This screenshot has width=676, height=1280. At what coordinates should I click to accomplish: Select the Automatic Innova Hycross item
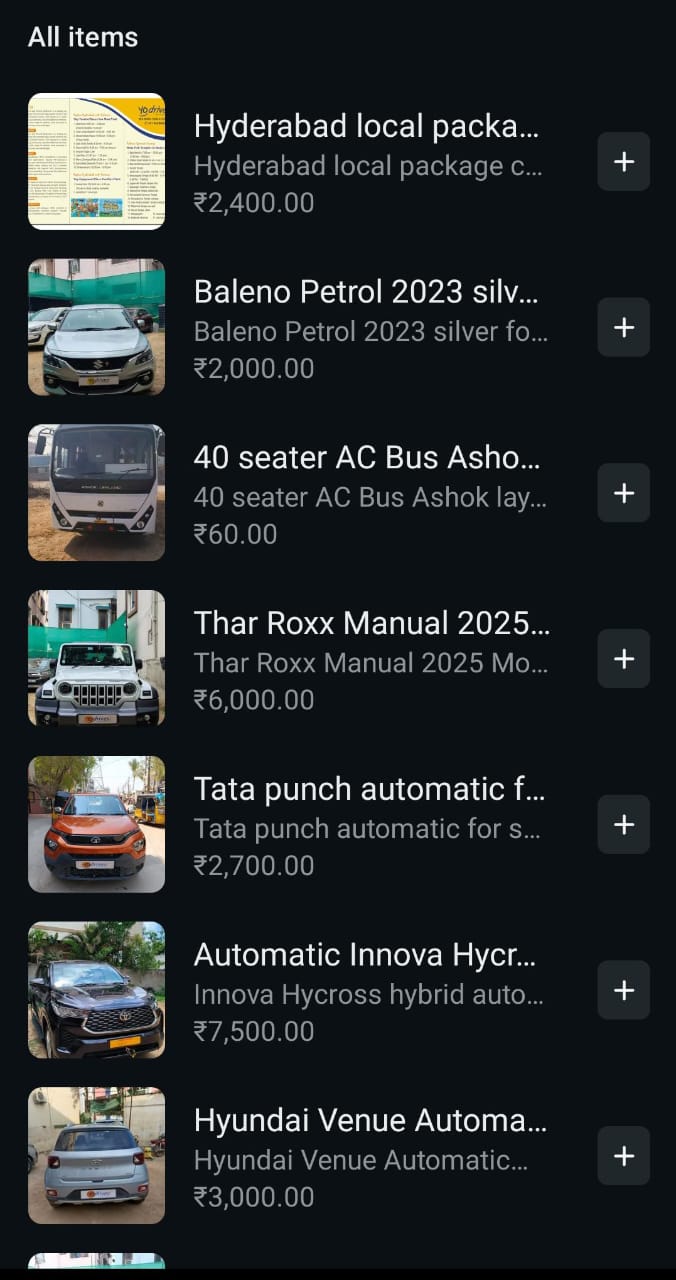[370, 956]
